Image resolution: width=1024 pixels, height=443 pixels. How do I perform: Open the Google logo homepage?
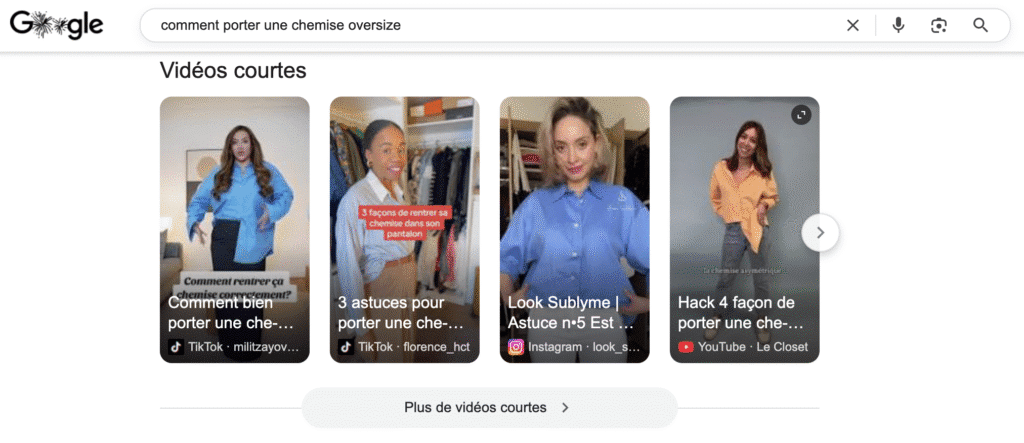[x=57, y=26]
